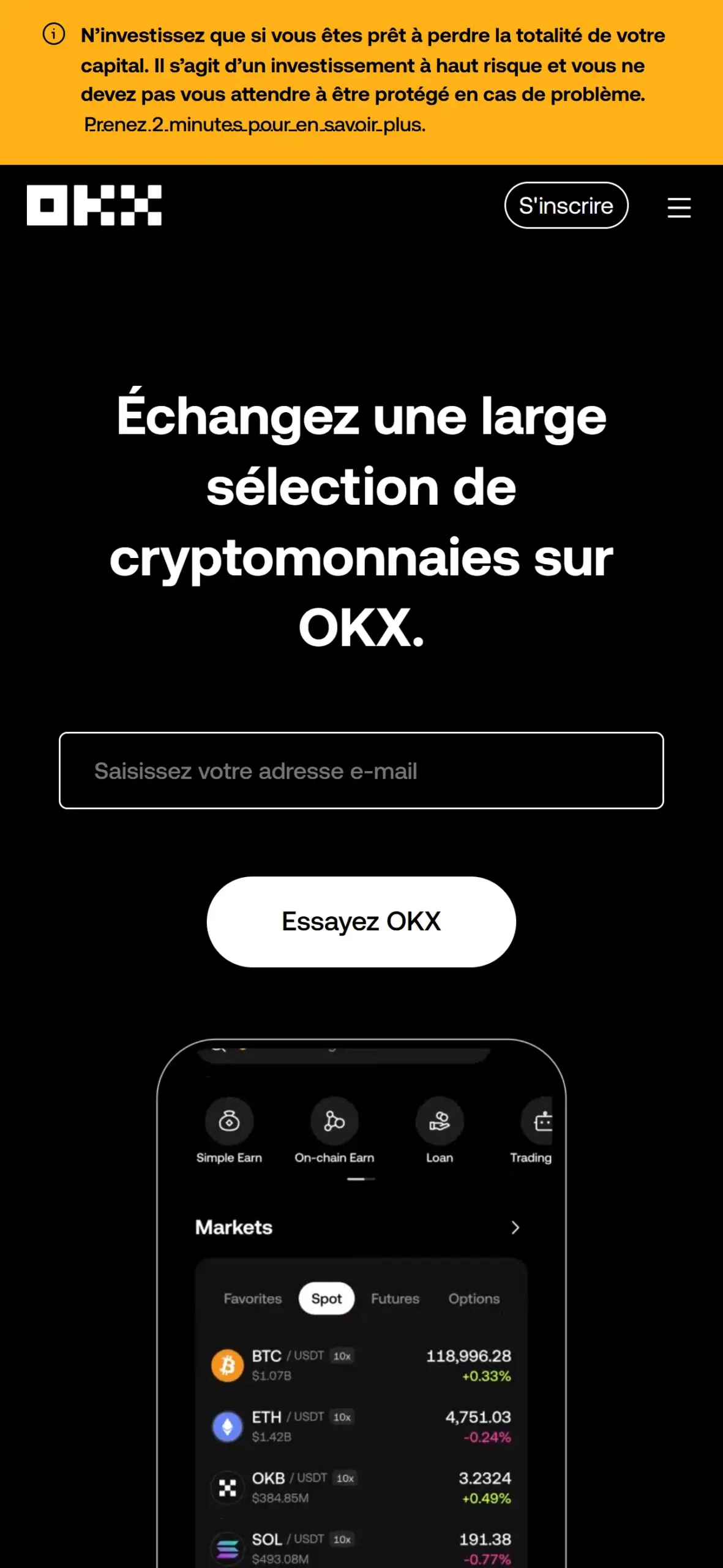Click the OKX logo
Screen dimensions: 723x1568
pyautogui.click(x=93, y=206)
